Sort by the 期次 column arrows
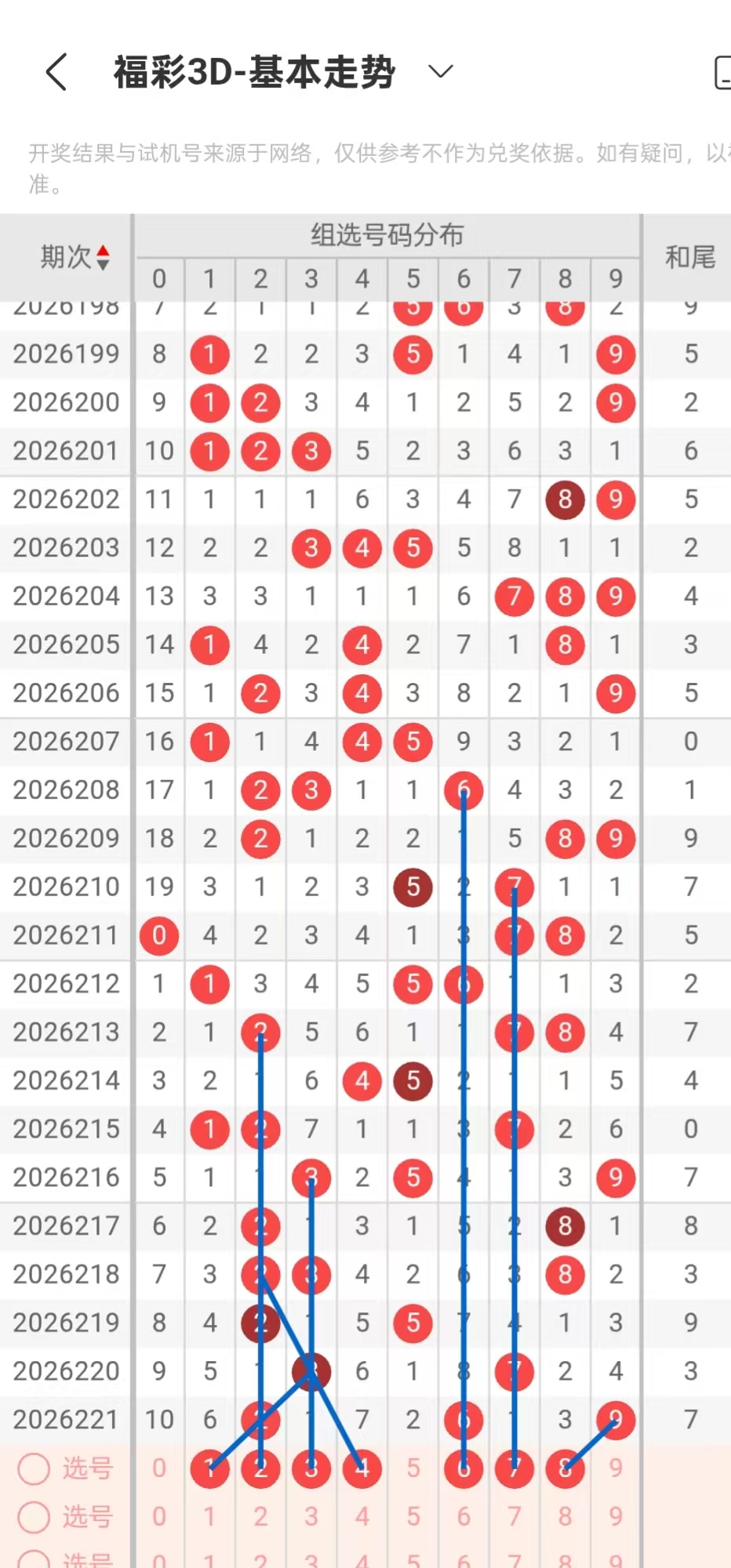 pyautogui.click(x=103, y=257)
